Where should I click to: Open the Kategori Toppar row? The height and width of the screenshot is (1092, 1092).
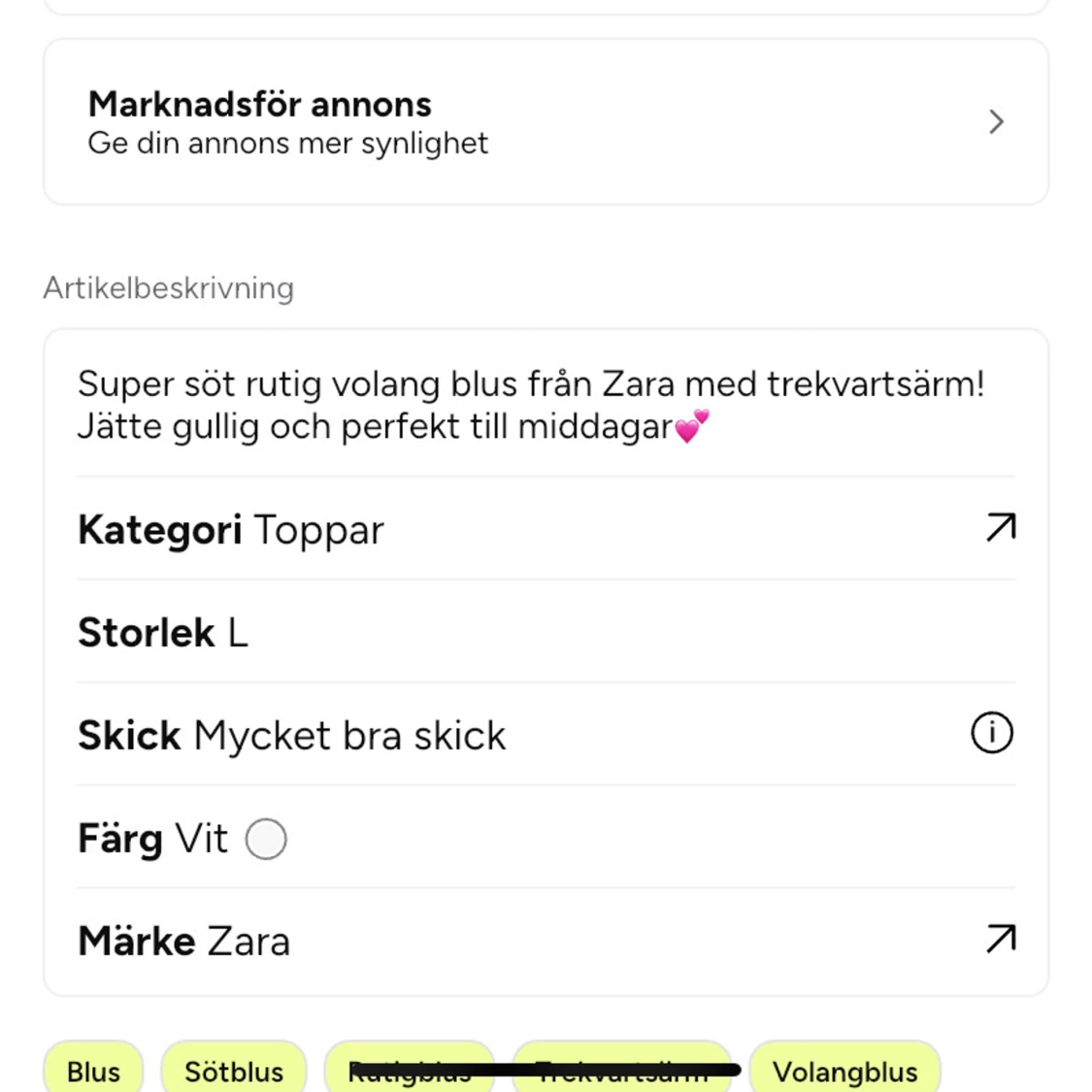pos(546,529)
